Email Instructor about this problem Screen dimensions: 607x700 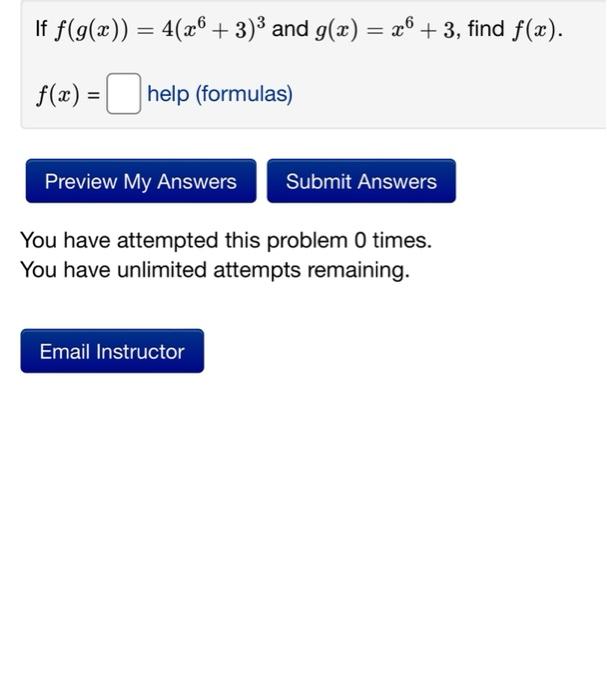112,351
